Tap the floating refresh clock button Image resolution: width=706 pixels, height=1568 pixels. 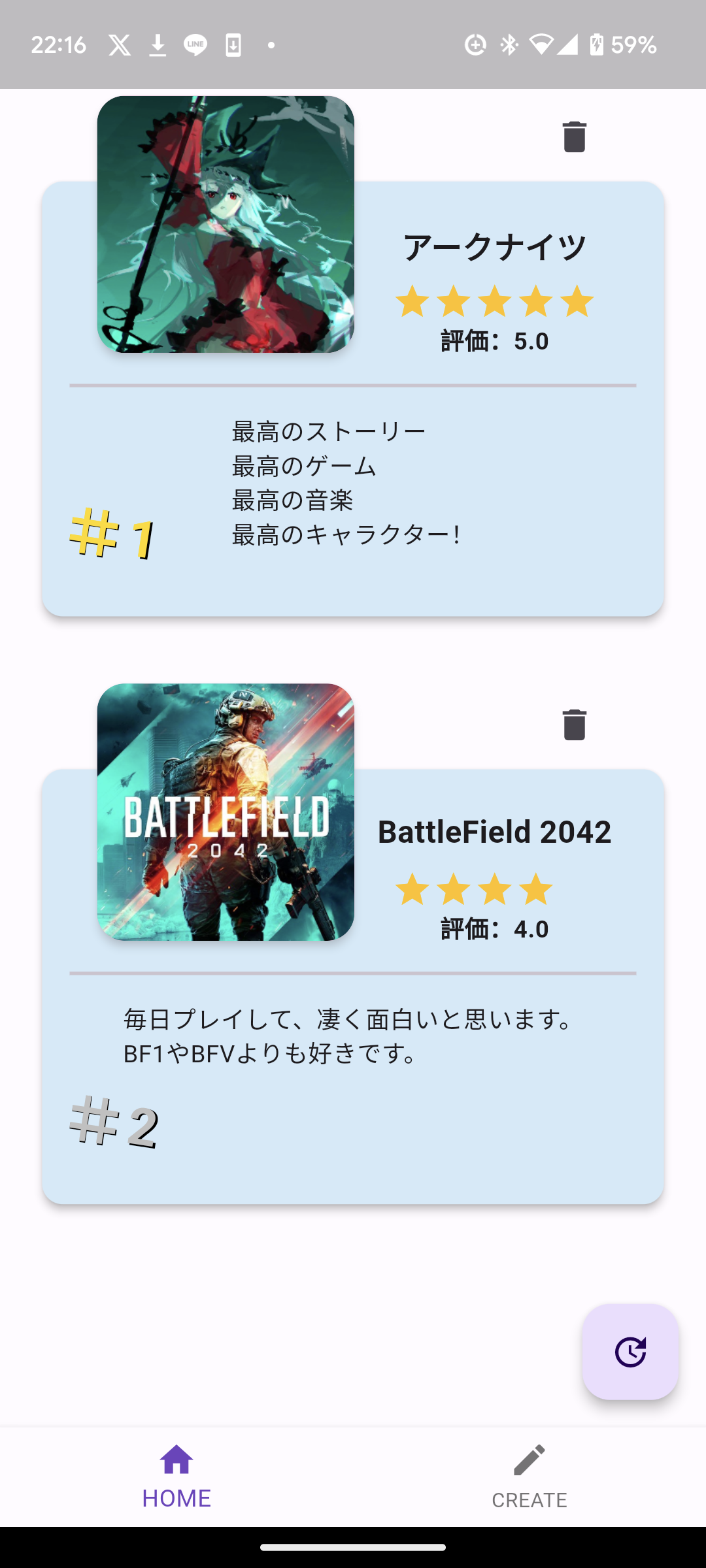tap(630, 1352)
